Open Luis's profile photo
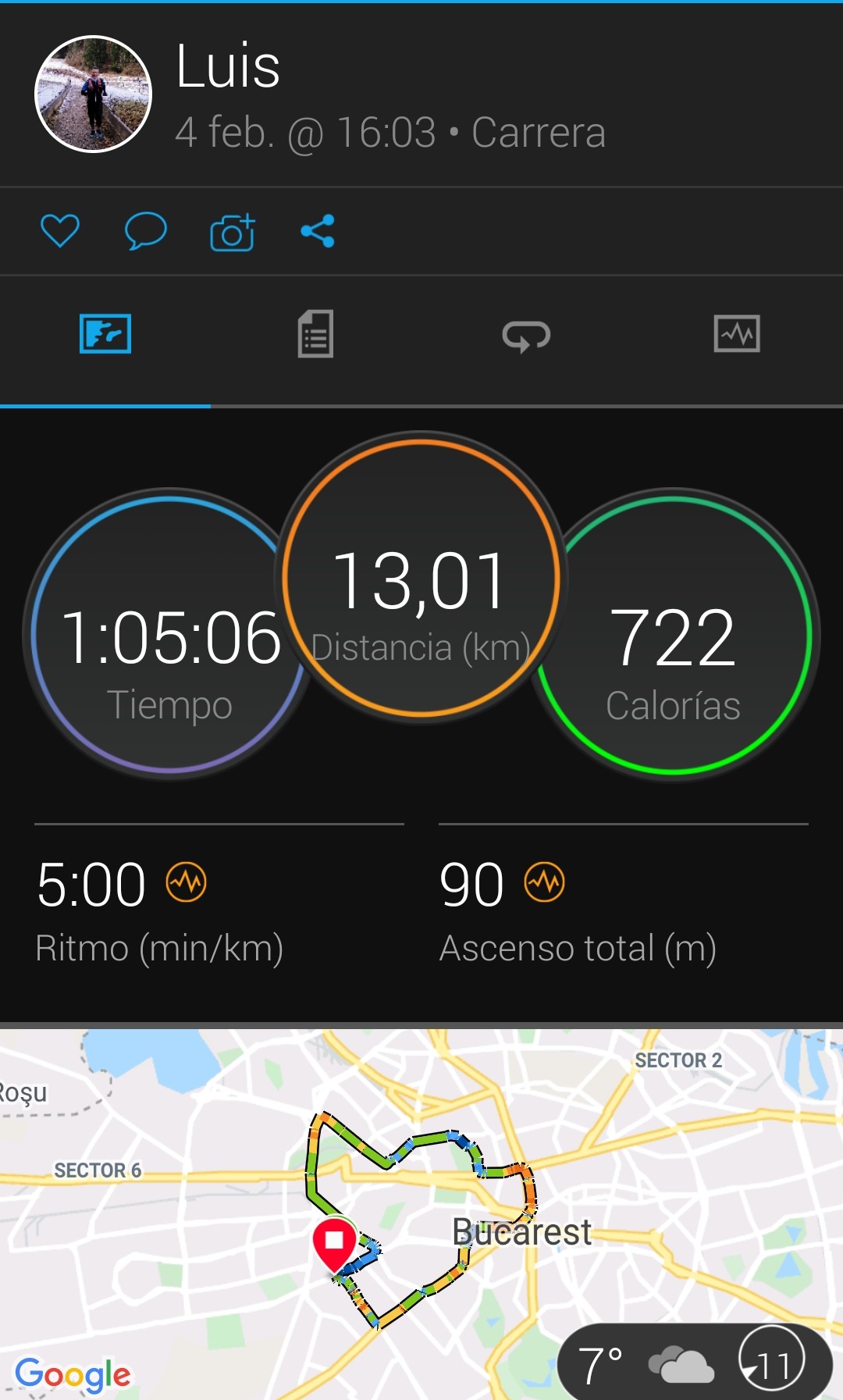Screen dimensions: 843x1400 [94, 94]
